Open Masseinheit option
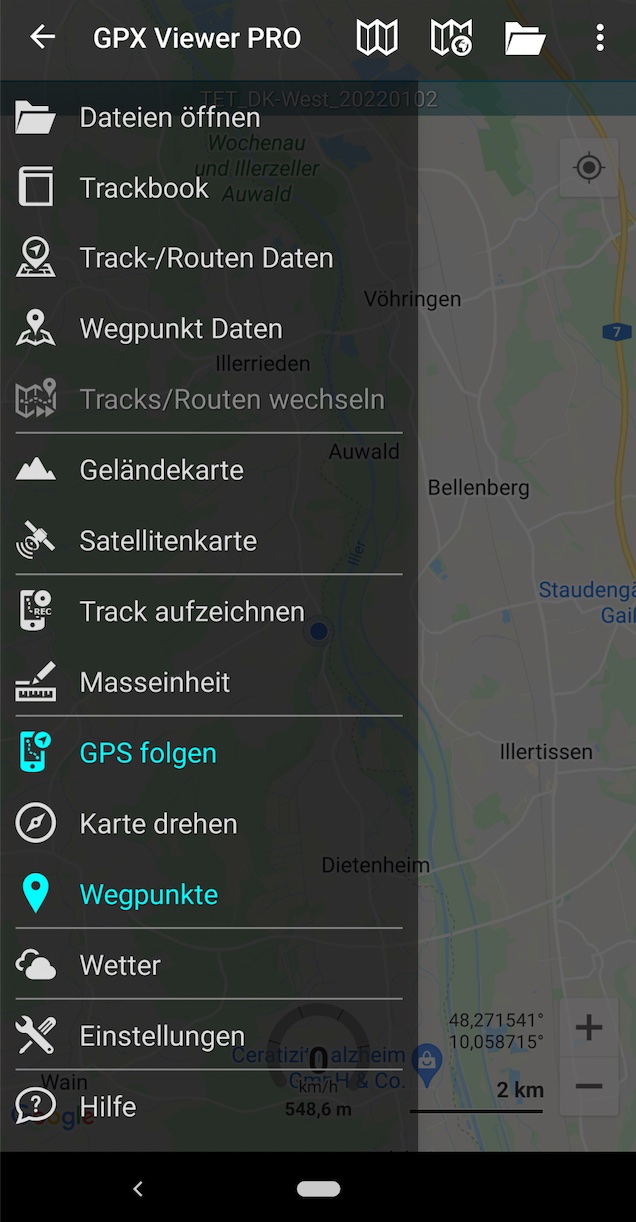The height and width of the screenshot is (1222, 636). click(155, 682)
